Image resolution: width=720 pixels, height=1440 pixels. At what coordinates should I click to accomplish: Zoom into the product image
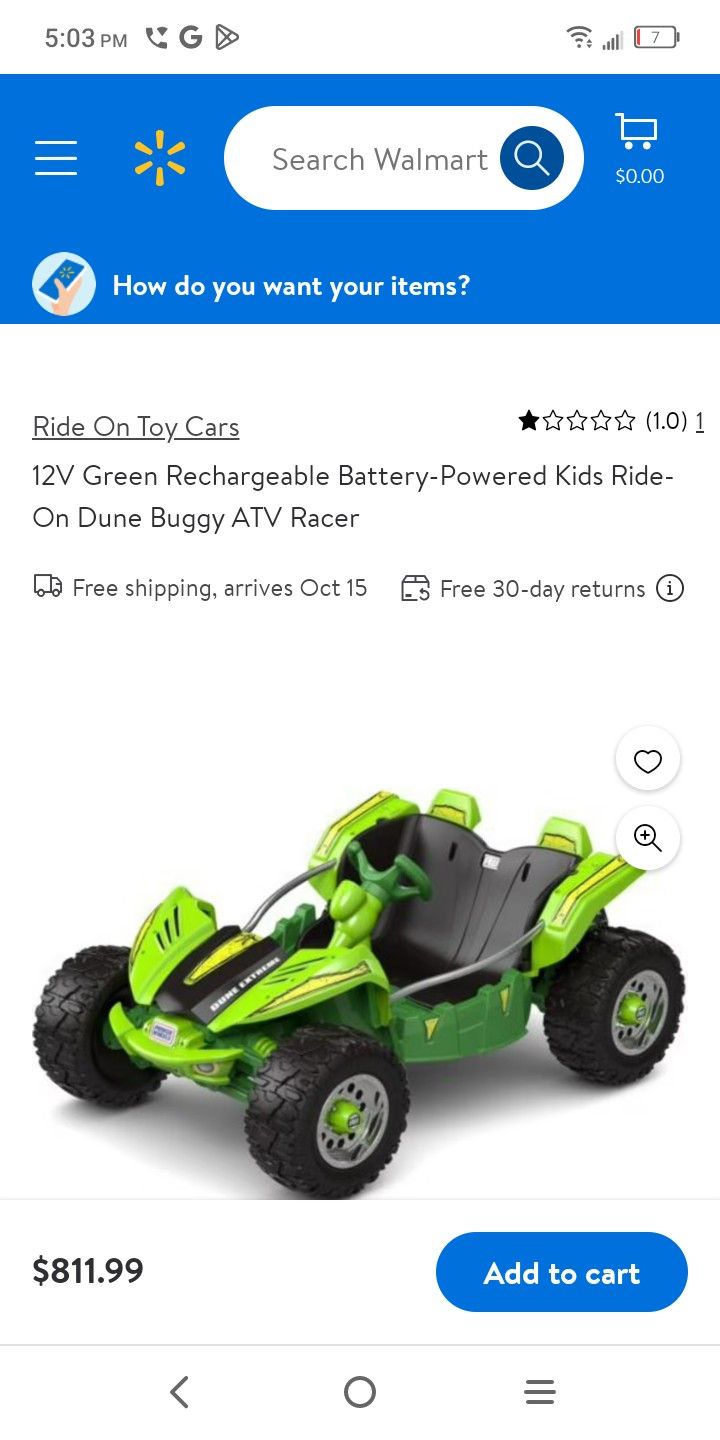click(x=648, y=838)
